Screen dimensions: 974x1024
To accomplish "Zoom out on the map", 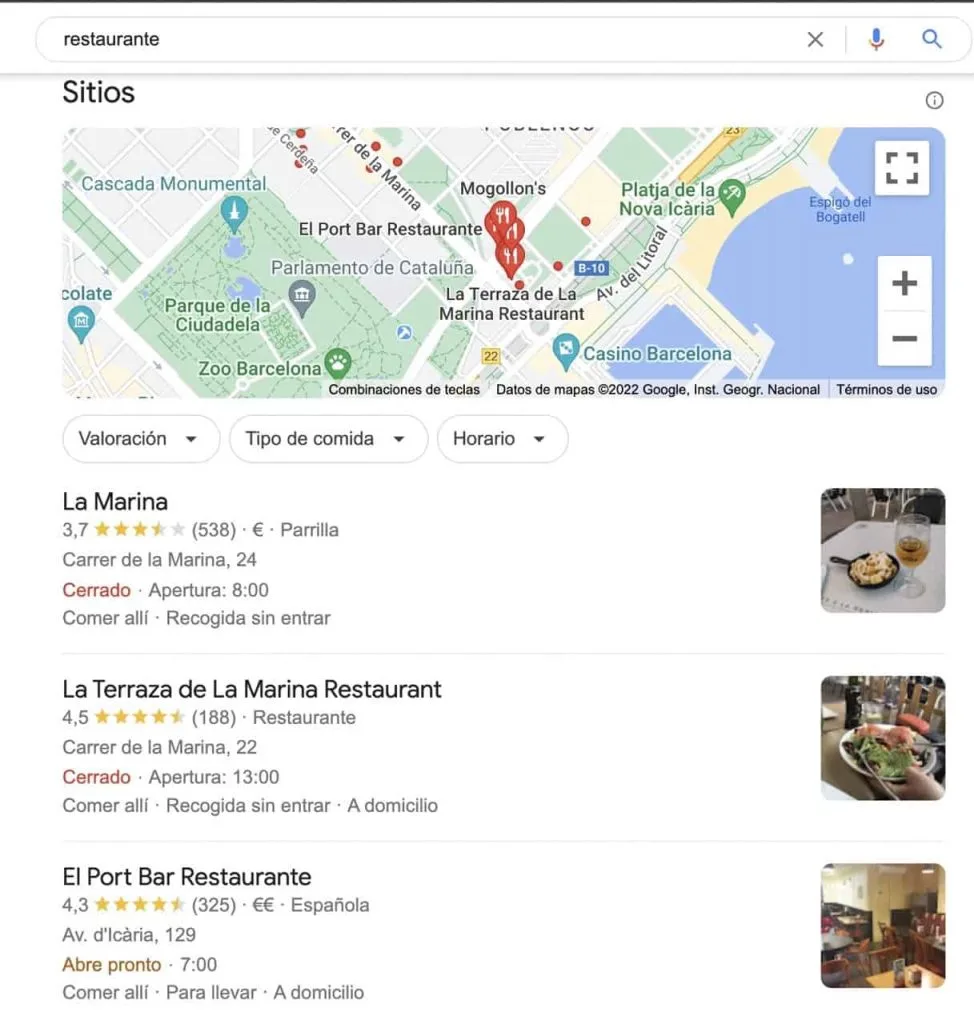I will (904, 339).
